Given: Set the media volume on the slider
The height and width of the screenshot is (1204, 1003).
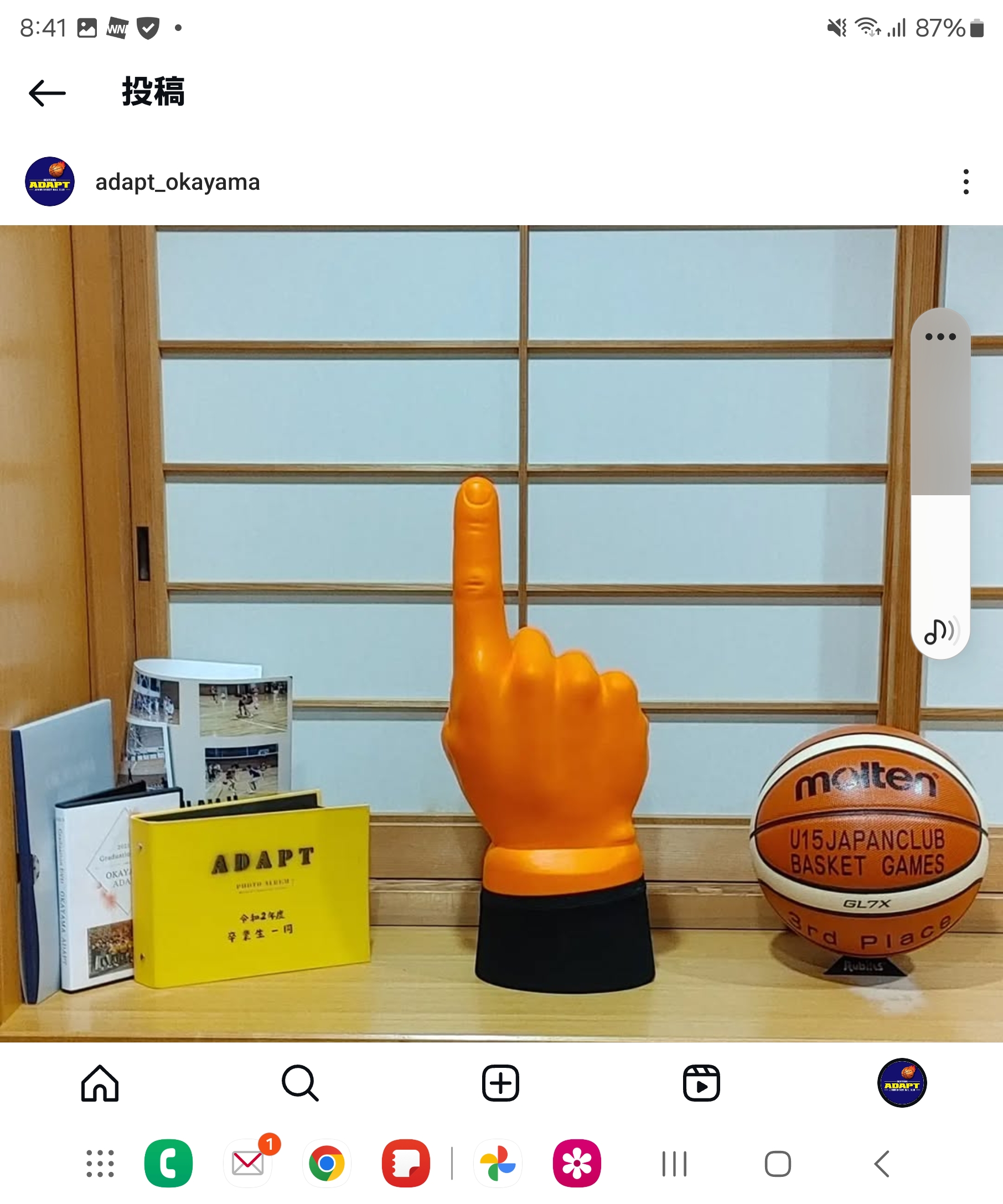Looking at the screenshot, I should (940, 493).
